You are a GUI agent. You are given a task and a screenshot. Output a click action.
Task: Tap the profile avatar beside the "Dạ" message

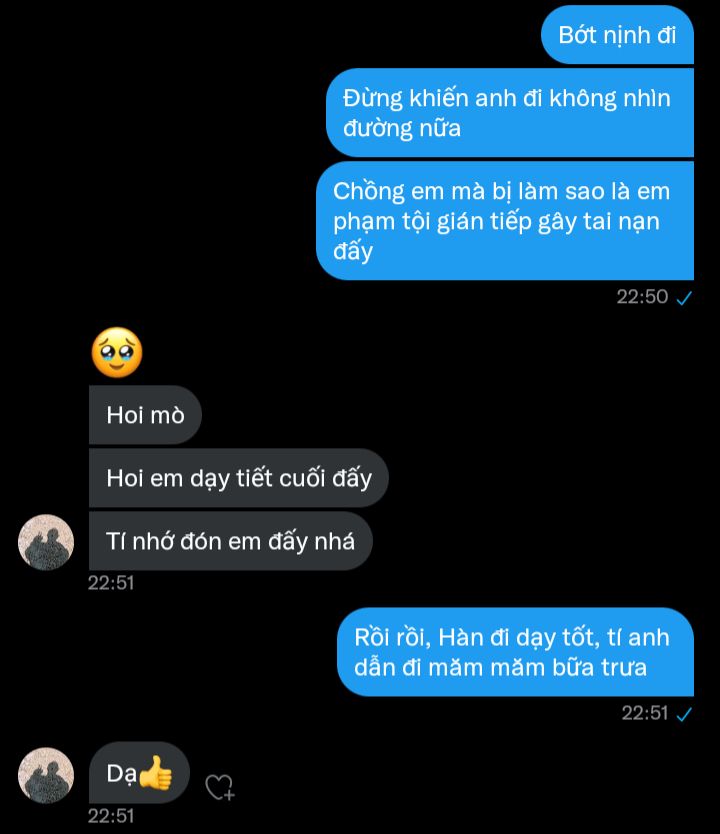tap(46, 775)
